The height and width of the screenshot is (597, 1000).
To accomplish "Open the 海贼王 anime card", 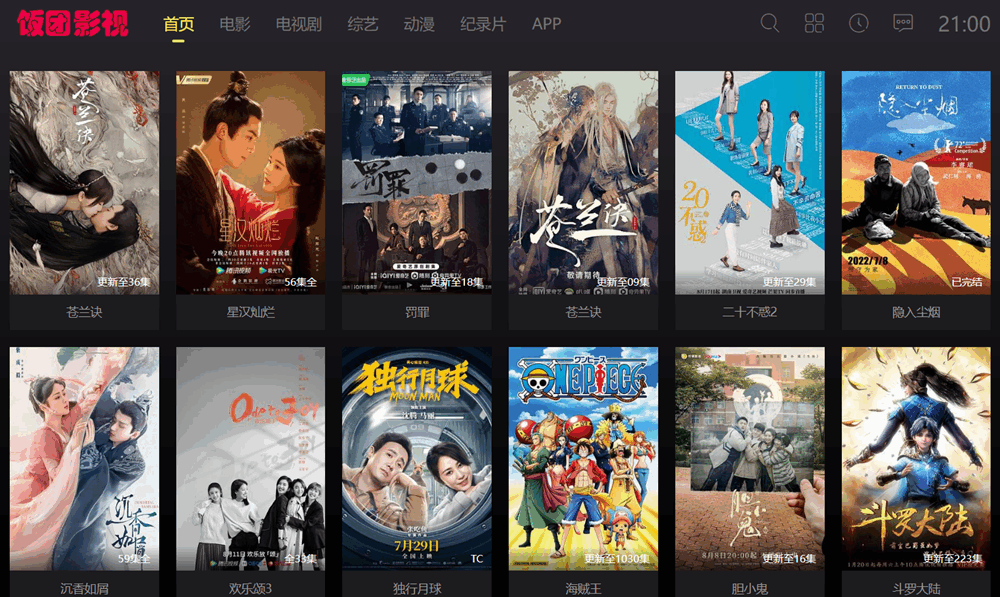I will pos(583,458).
